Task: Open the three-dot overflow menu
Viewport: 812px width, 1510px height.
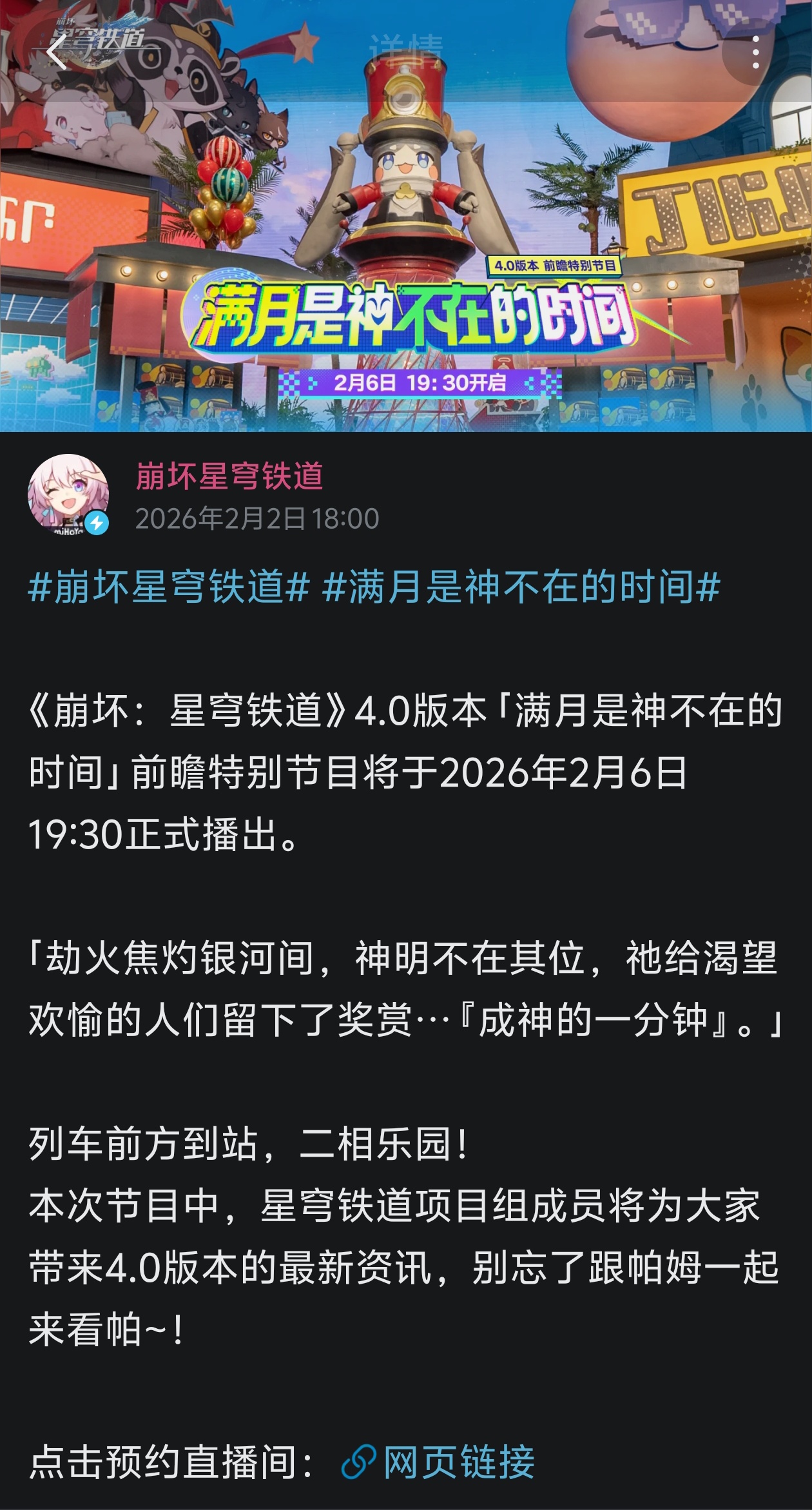Action: click(x=755, y=52)
